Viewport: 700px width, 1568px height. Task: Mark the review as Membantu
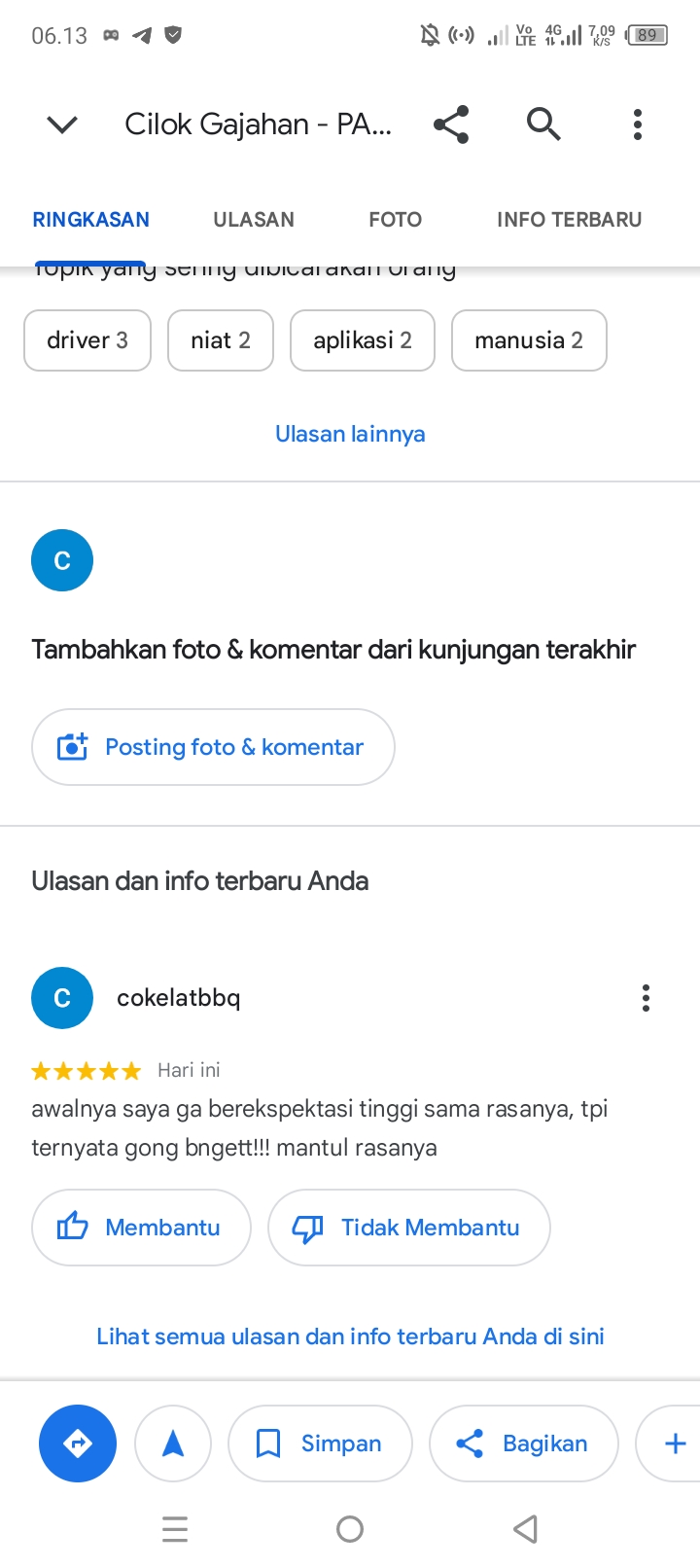[x=141, y=1228]
